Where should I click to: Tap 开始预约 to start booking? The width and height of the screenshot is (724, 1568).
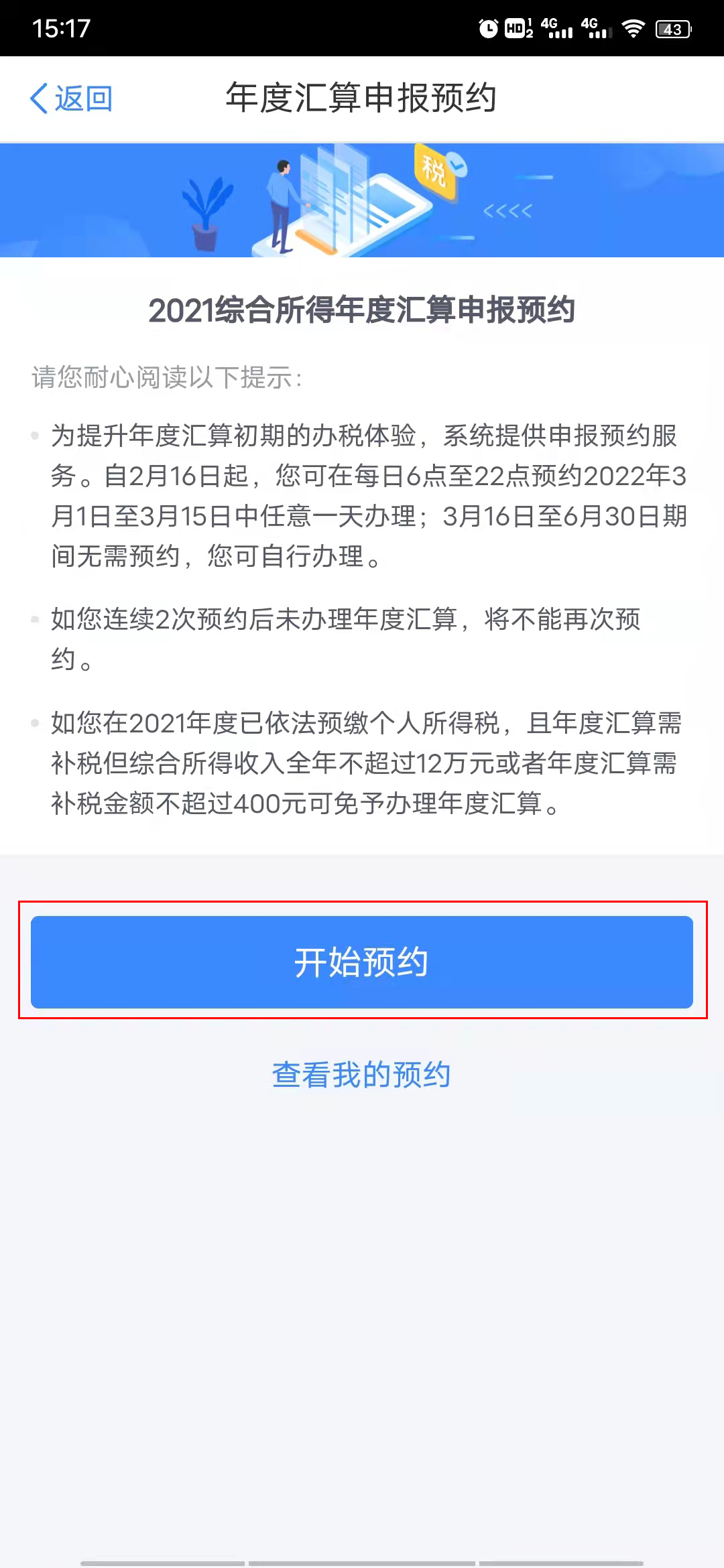tap(362, 963)
